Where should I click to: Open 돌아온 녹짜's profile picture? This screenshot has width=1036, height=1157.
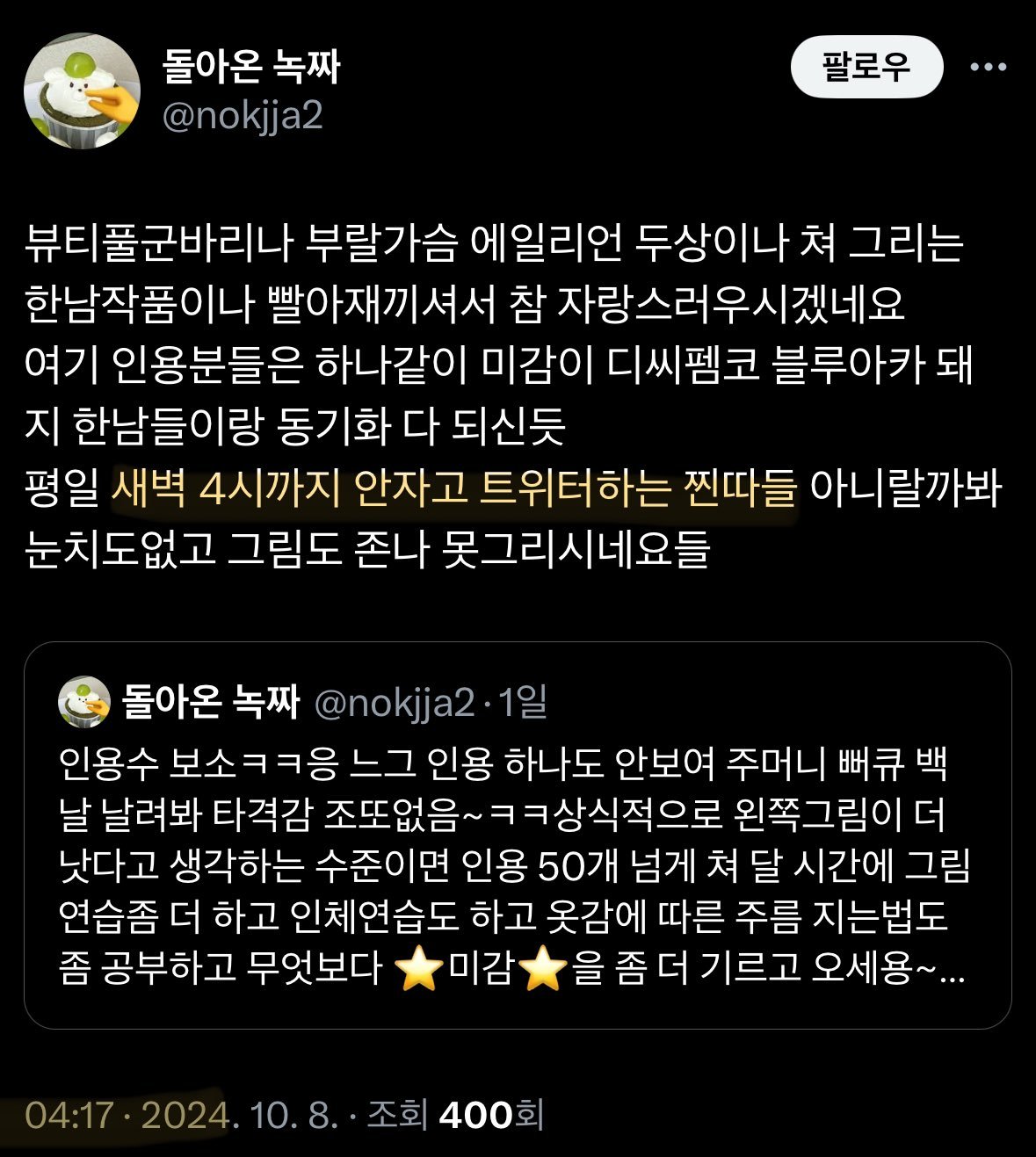tap(82, 92)
